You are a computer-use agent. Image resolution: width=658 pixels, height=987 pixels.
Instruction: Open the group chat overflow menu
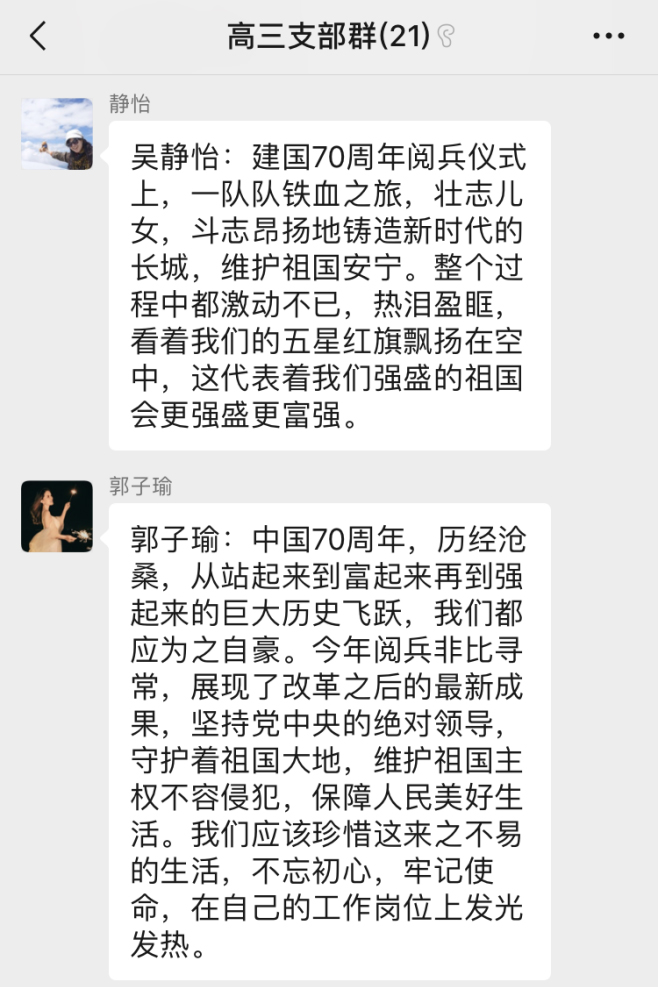608,37
